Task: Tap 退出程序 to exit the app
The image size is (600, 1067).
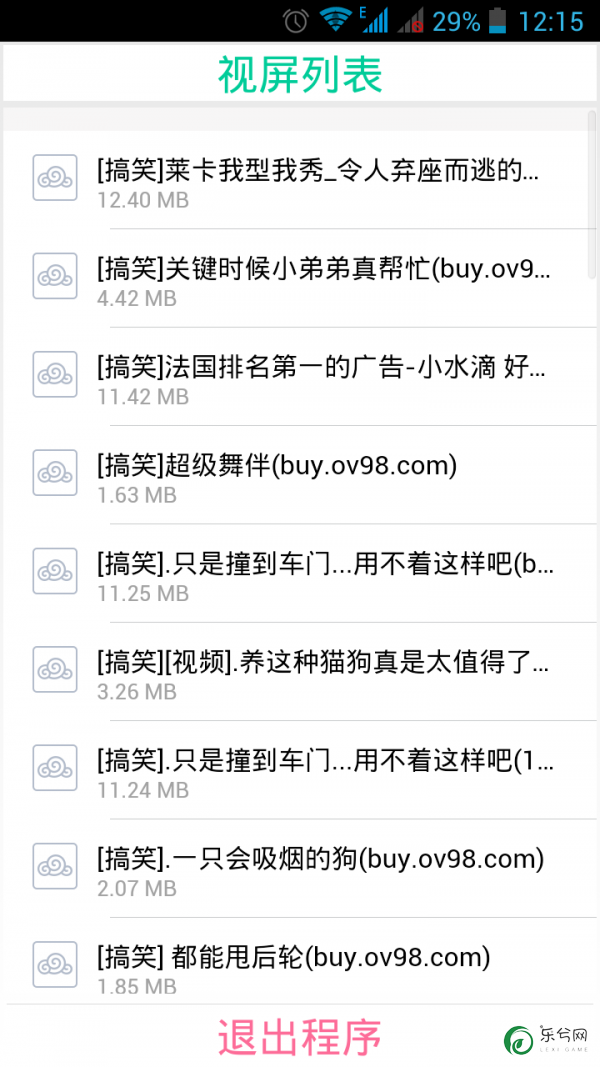Action: pyautogui.click(x=299, y=1037)
